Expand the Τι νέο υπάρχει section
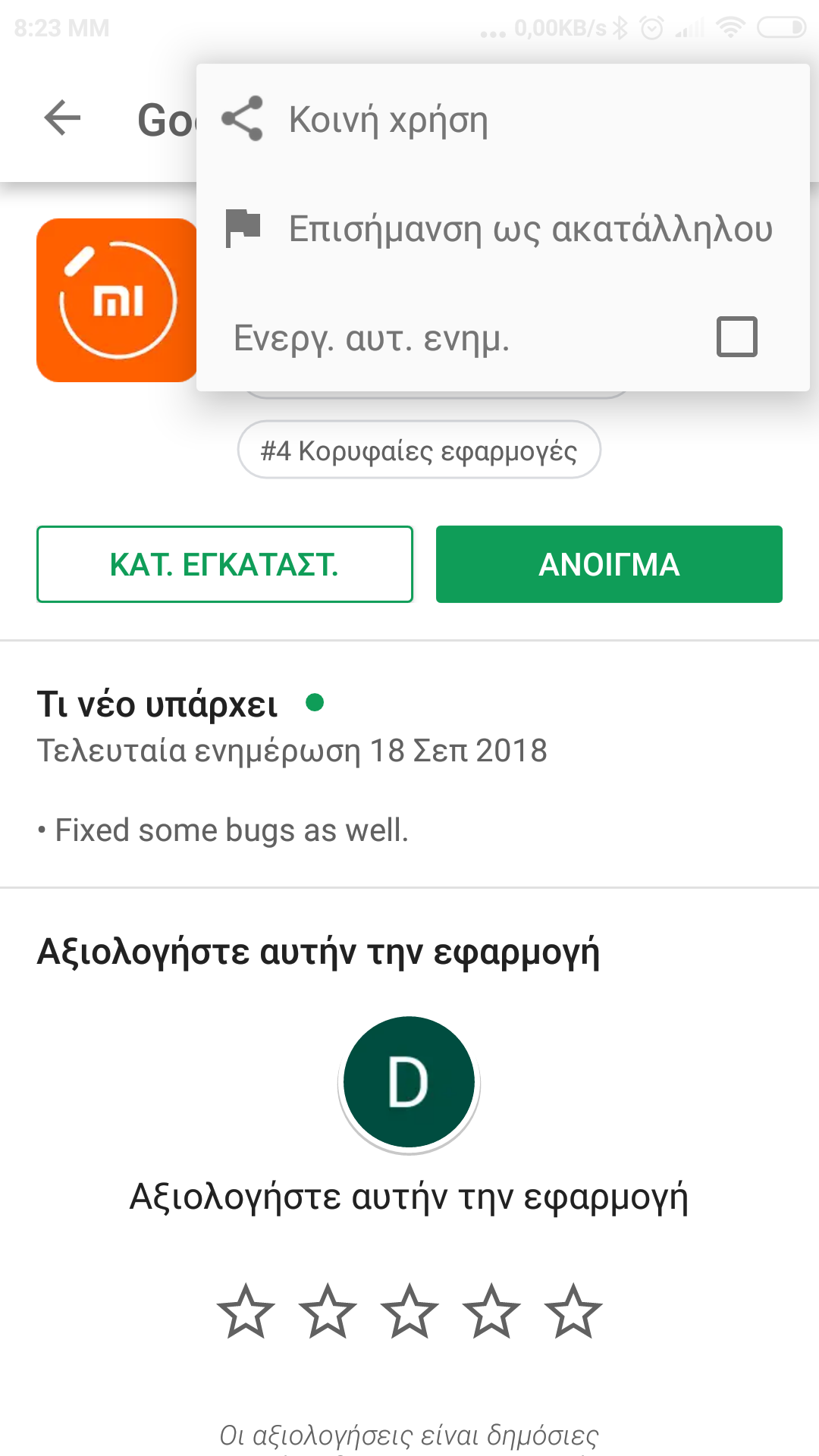The height and width of the screenshot is (1456, 819). coord(158,704)
